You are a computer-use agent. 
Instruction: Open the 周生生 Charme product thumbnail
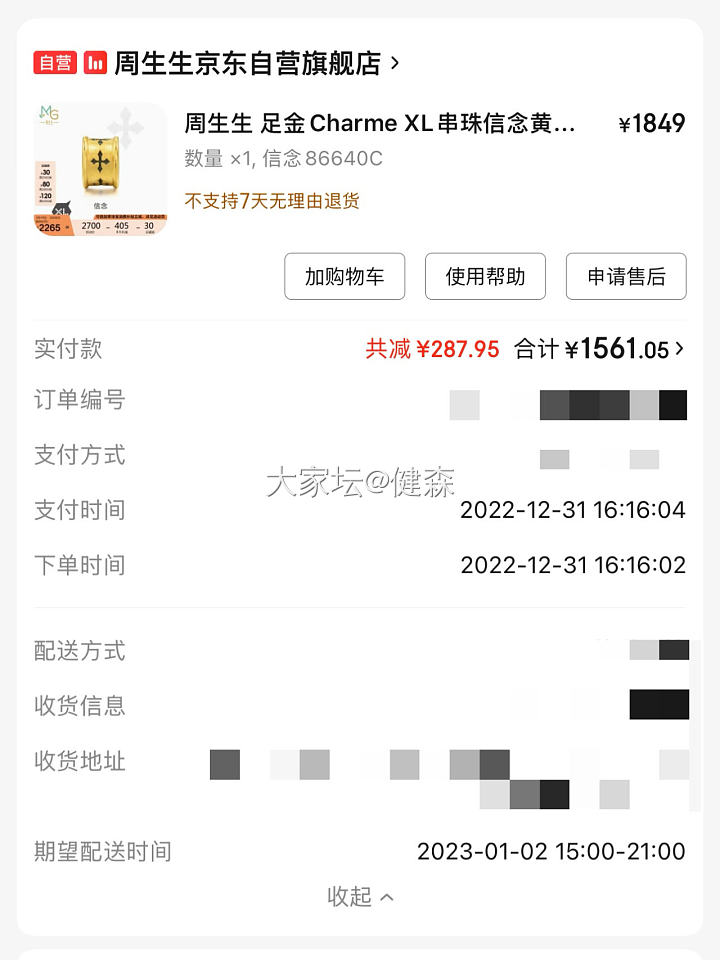[100, 170]
